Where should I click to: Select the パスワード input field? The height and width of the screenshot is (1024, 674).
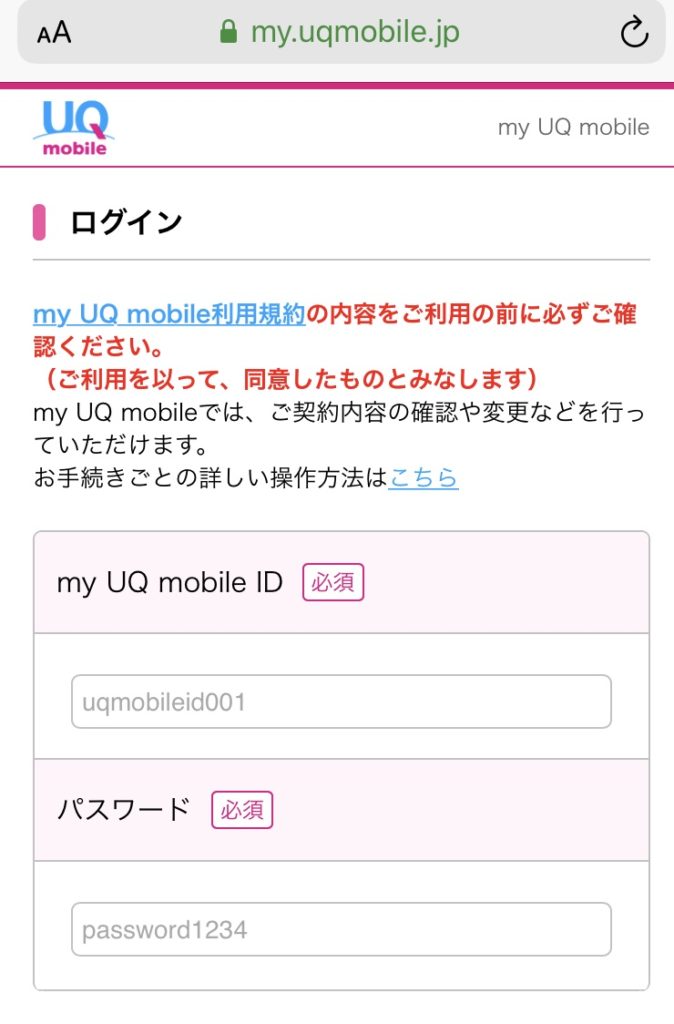point(341,930)
